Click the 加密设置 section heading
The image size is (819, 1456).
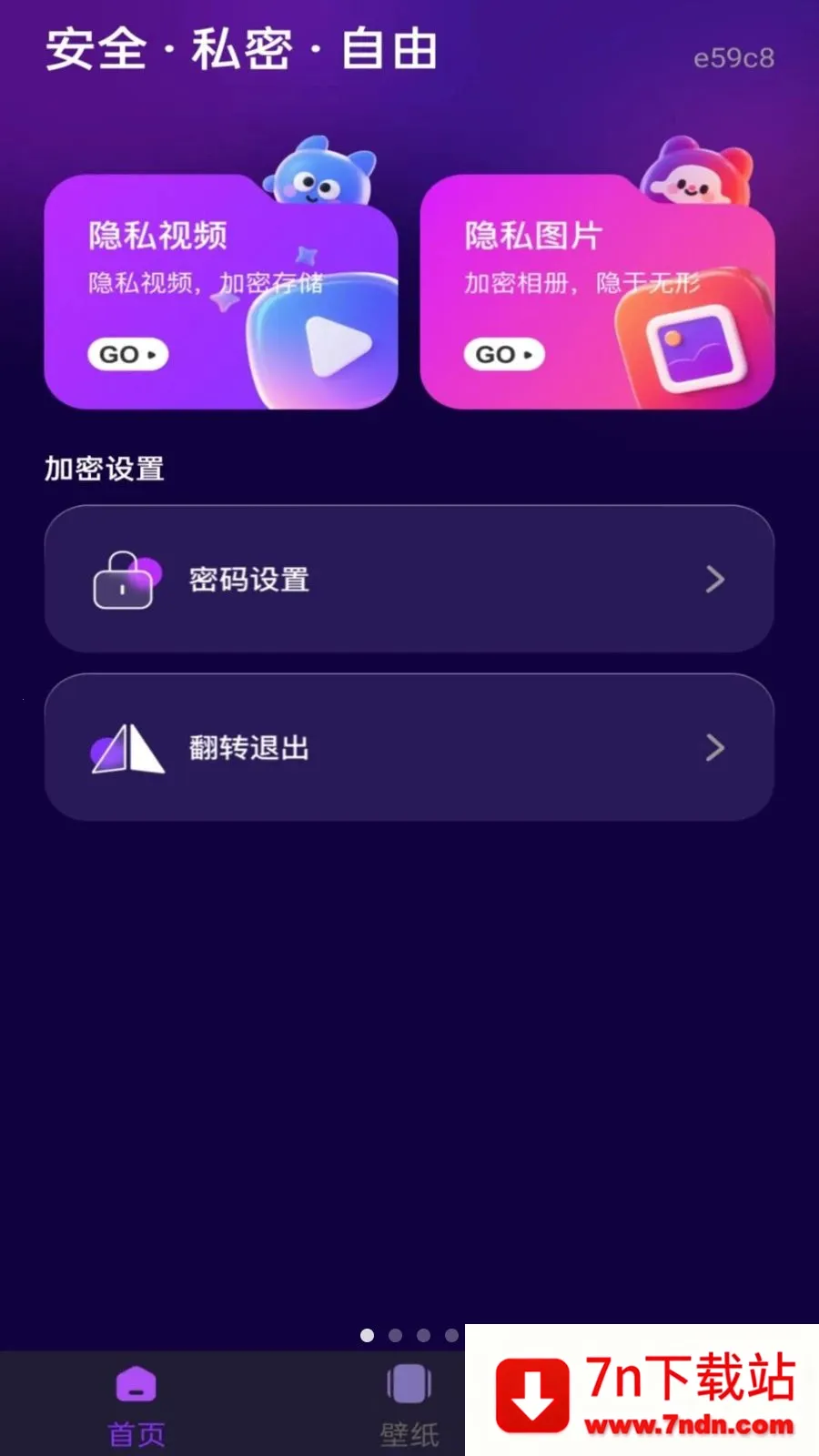coord(104,469)
